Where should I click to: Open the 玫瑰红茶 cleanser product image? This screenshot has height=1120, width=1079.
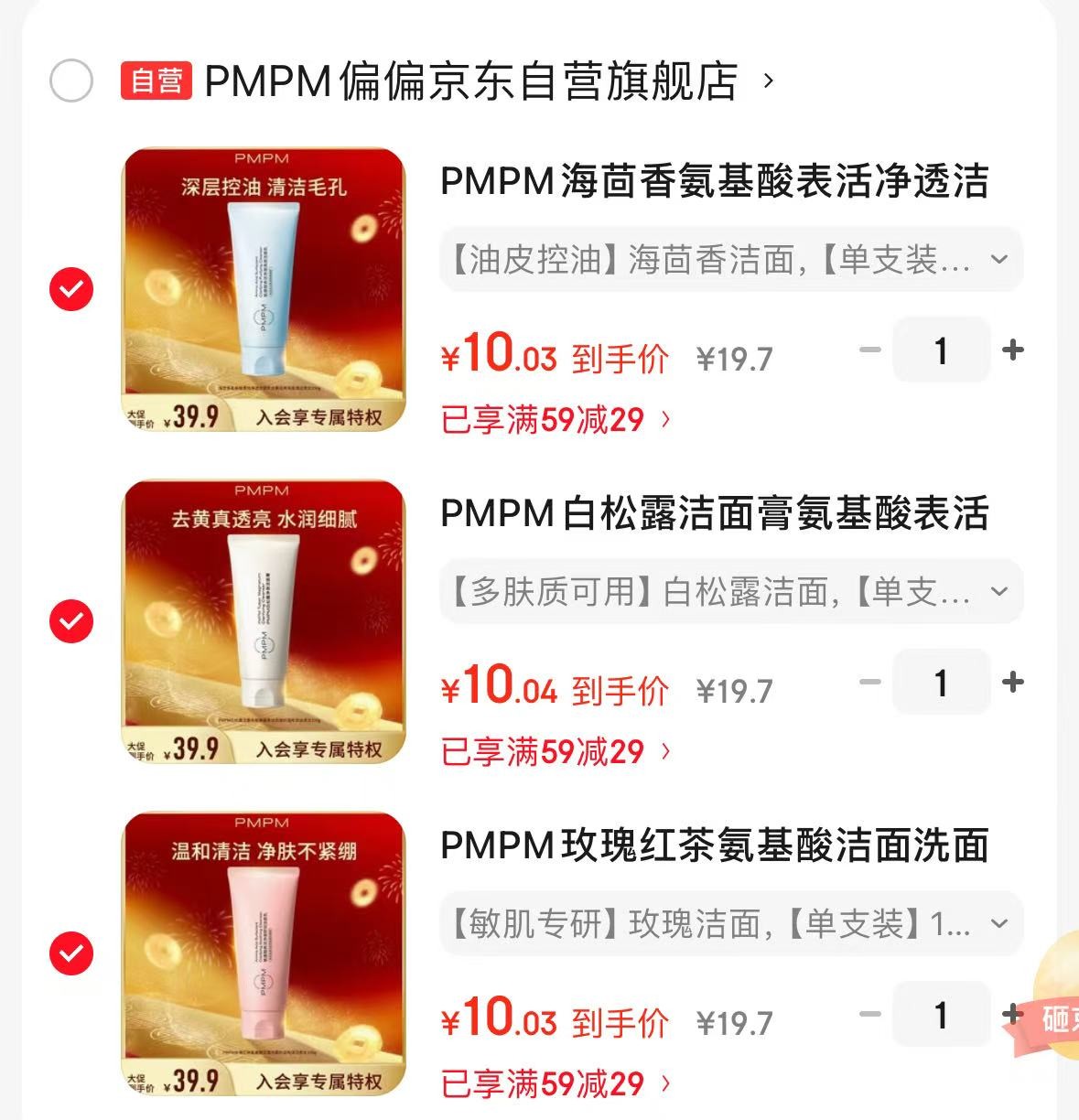(264, 953)
